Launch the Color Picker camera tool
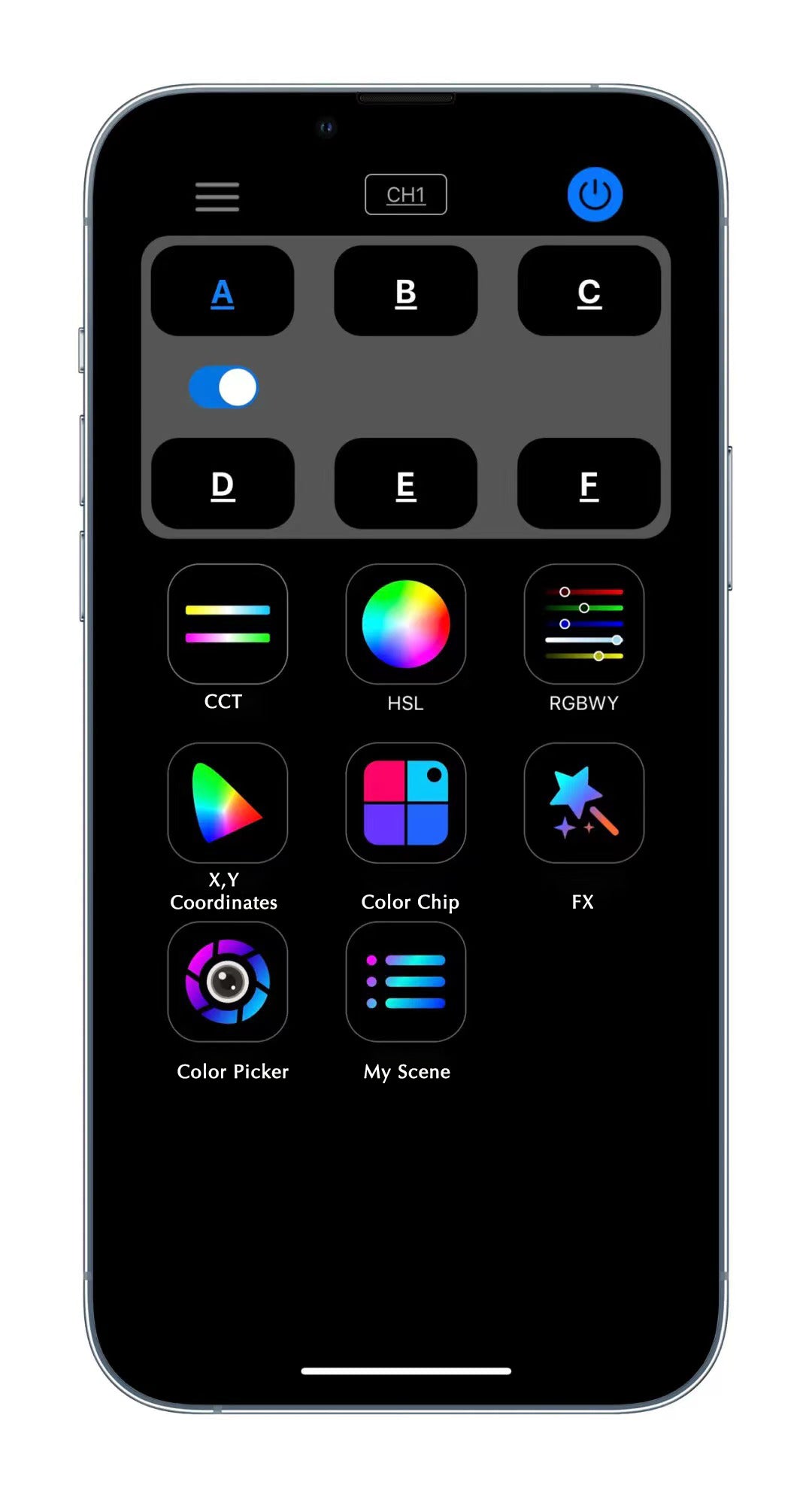The image size is (812, 1497). coord(228,982)
